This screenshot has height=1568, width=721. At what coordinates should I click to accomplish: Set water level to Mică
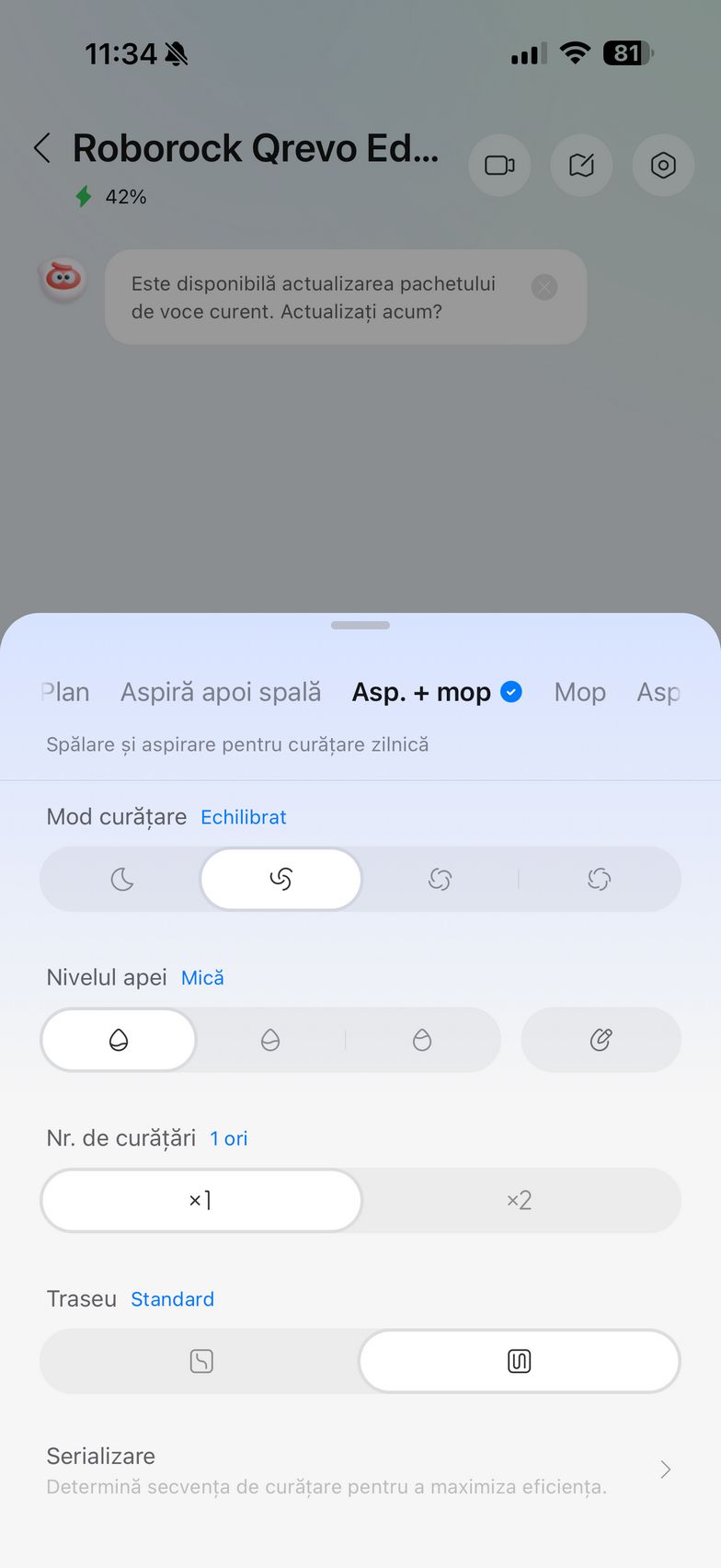(119, 1040)
